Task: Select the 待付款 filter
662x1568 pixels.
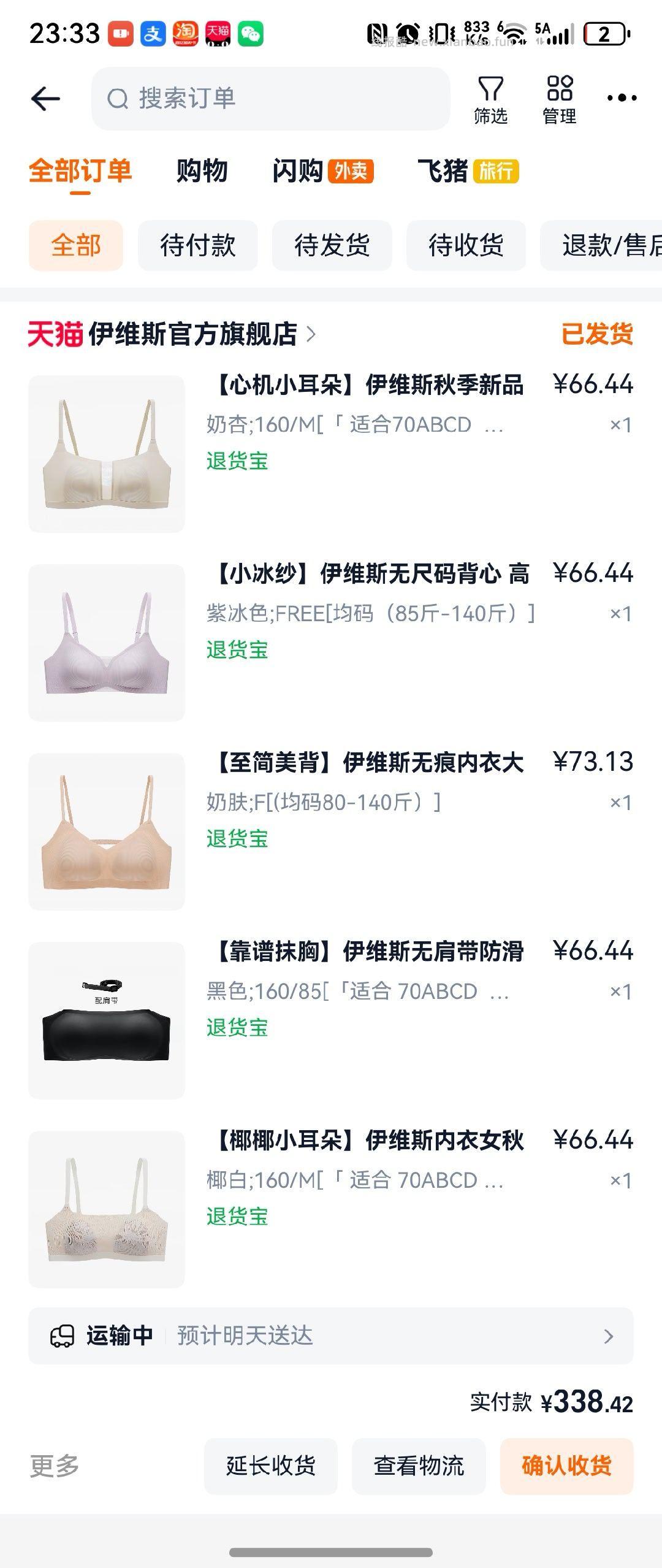Action: click(x=198, y=245)
